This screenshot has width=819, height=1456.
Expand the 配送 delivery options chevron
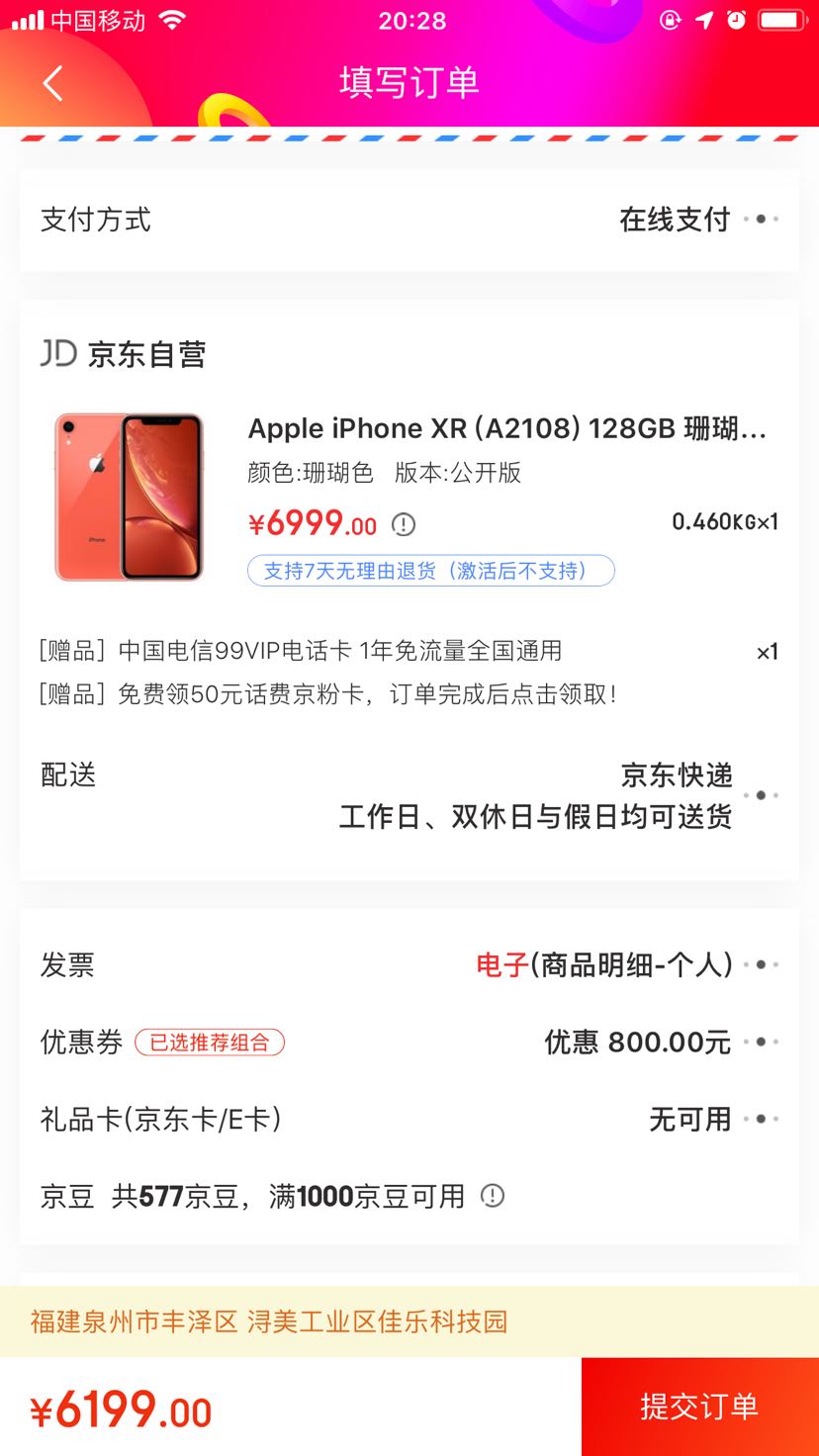762,794
